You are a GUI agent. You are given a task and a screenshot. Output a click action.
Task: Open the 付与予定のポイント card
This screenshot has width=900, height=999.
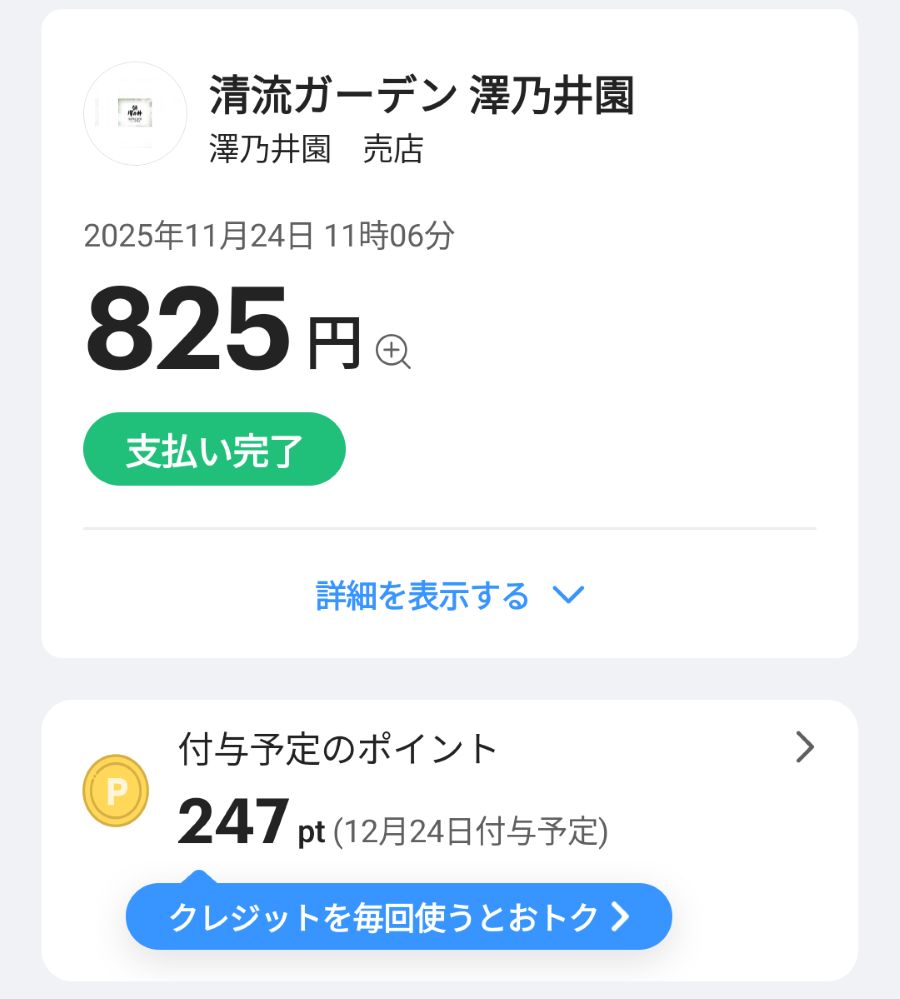coord(804,747)
